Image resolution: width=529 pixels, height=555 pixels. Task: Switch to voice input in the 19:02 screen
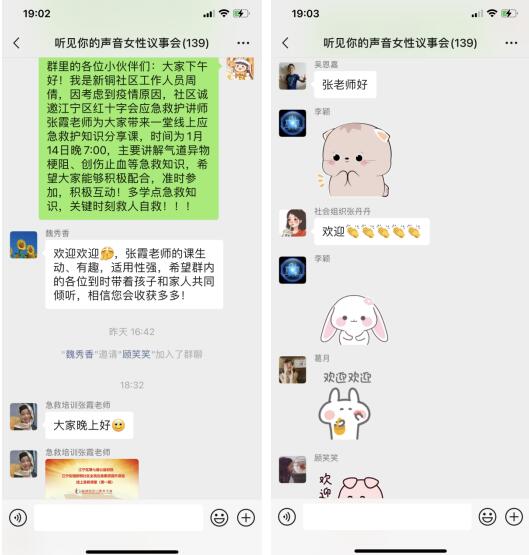(x=18, y=517)
